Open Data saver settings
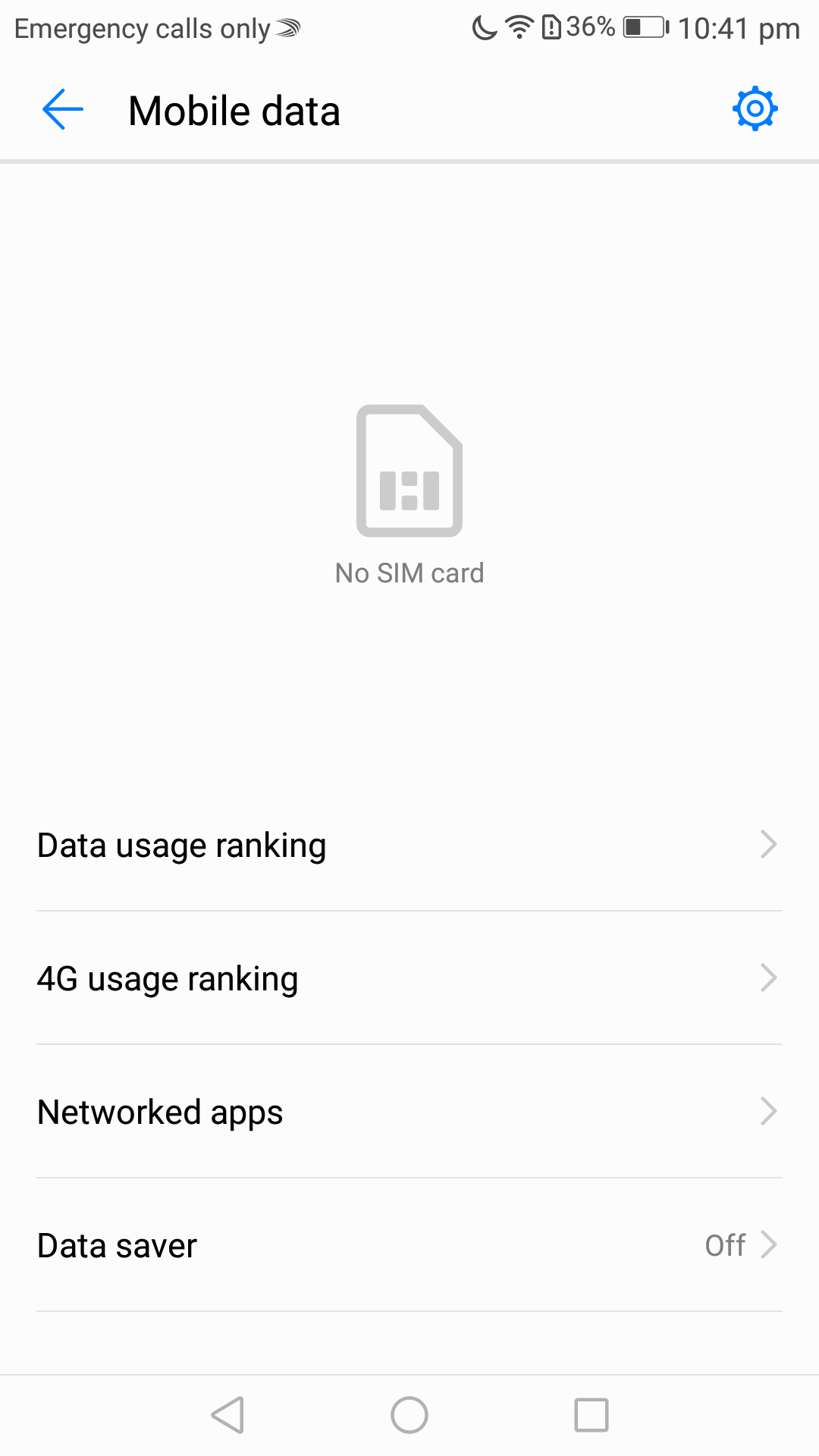The width and height of the screenshot is (819, 1456). pos(409,1245)
